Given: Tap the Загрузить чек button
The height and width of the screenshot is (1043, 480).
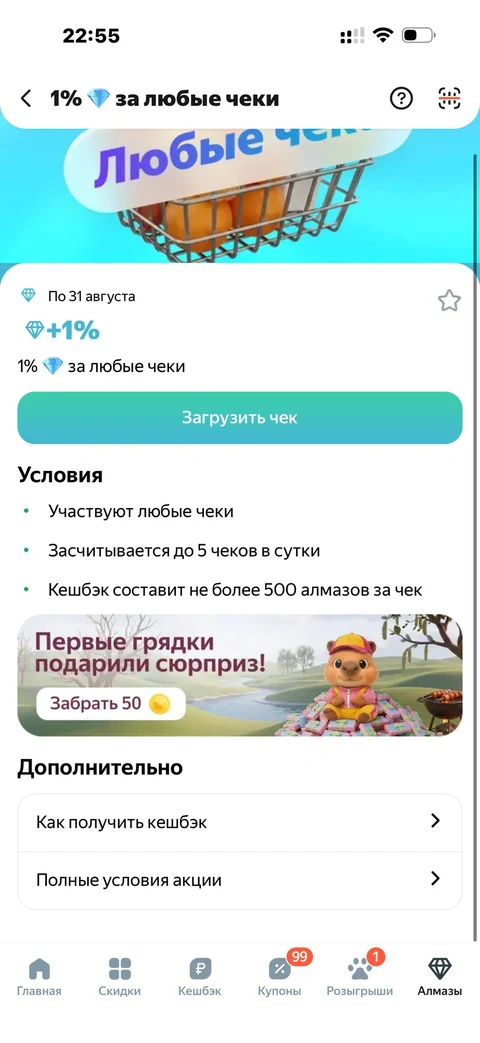Looking at the screenshot, I should pyautogui.click(x=240, y=418).
